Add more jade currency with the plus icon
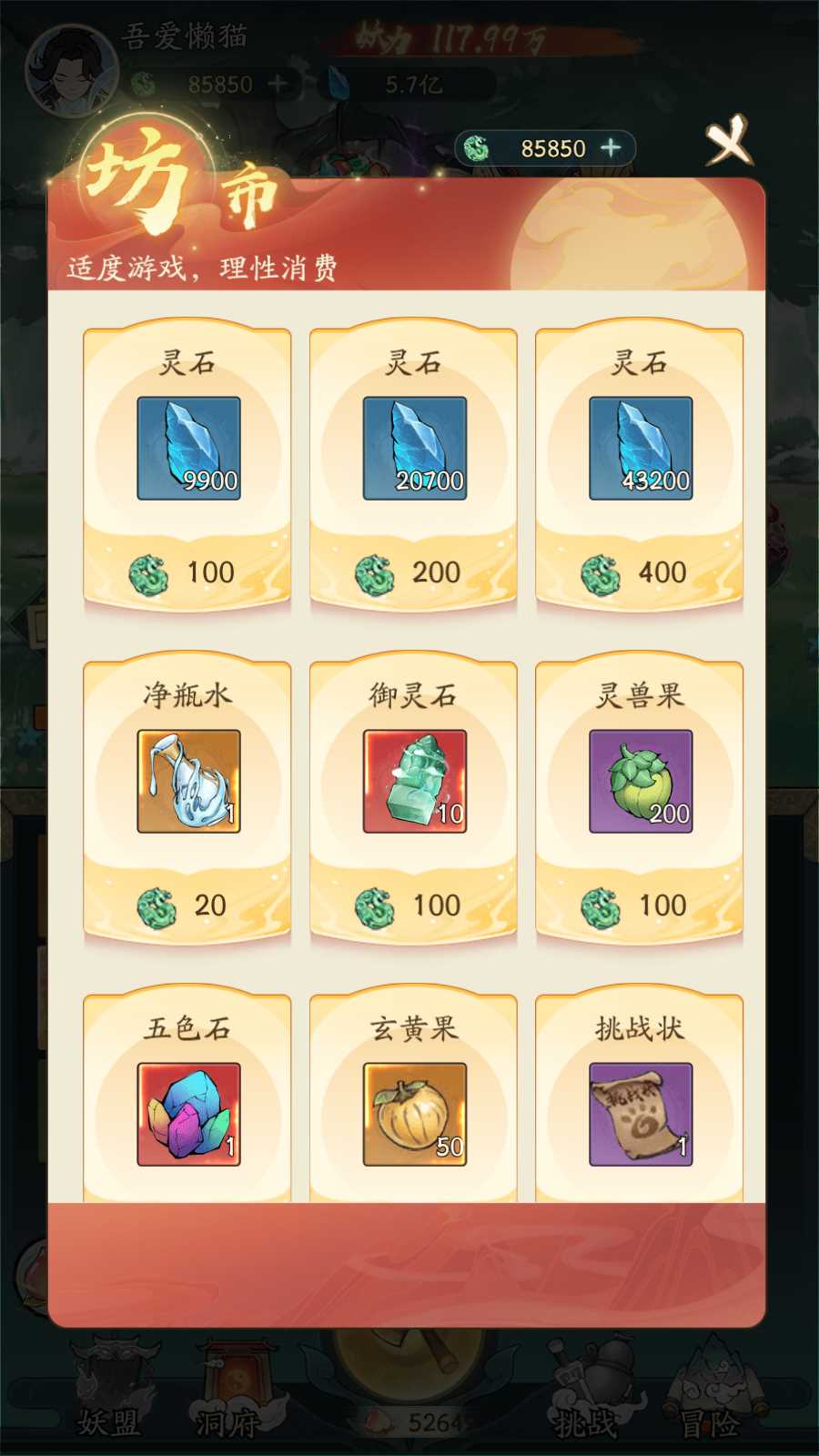The image size is (819, 1456). (612, 147)
